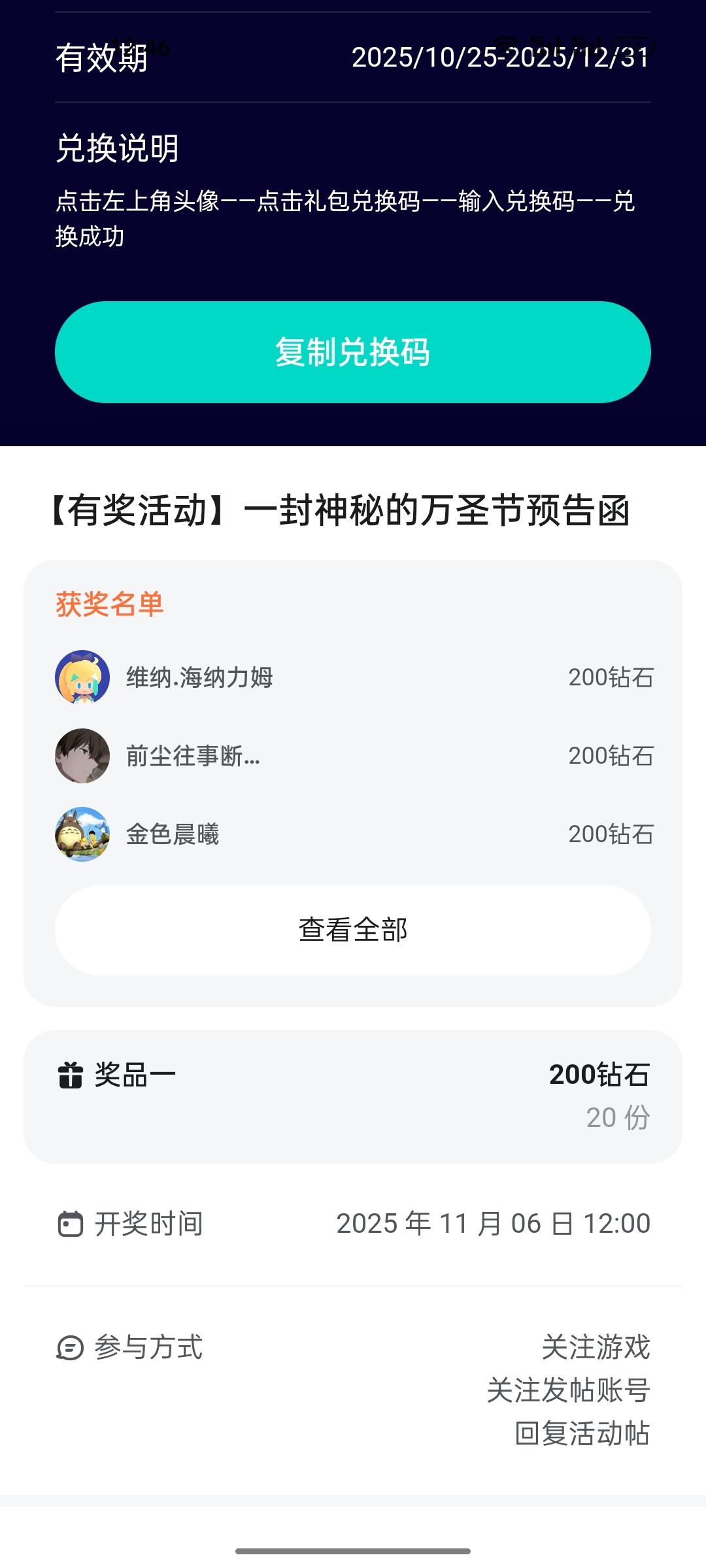Tap the calendar icon next to 开奖时间
This screenshot has width=706, height=1568.
[x=70, y=1226]
